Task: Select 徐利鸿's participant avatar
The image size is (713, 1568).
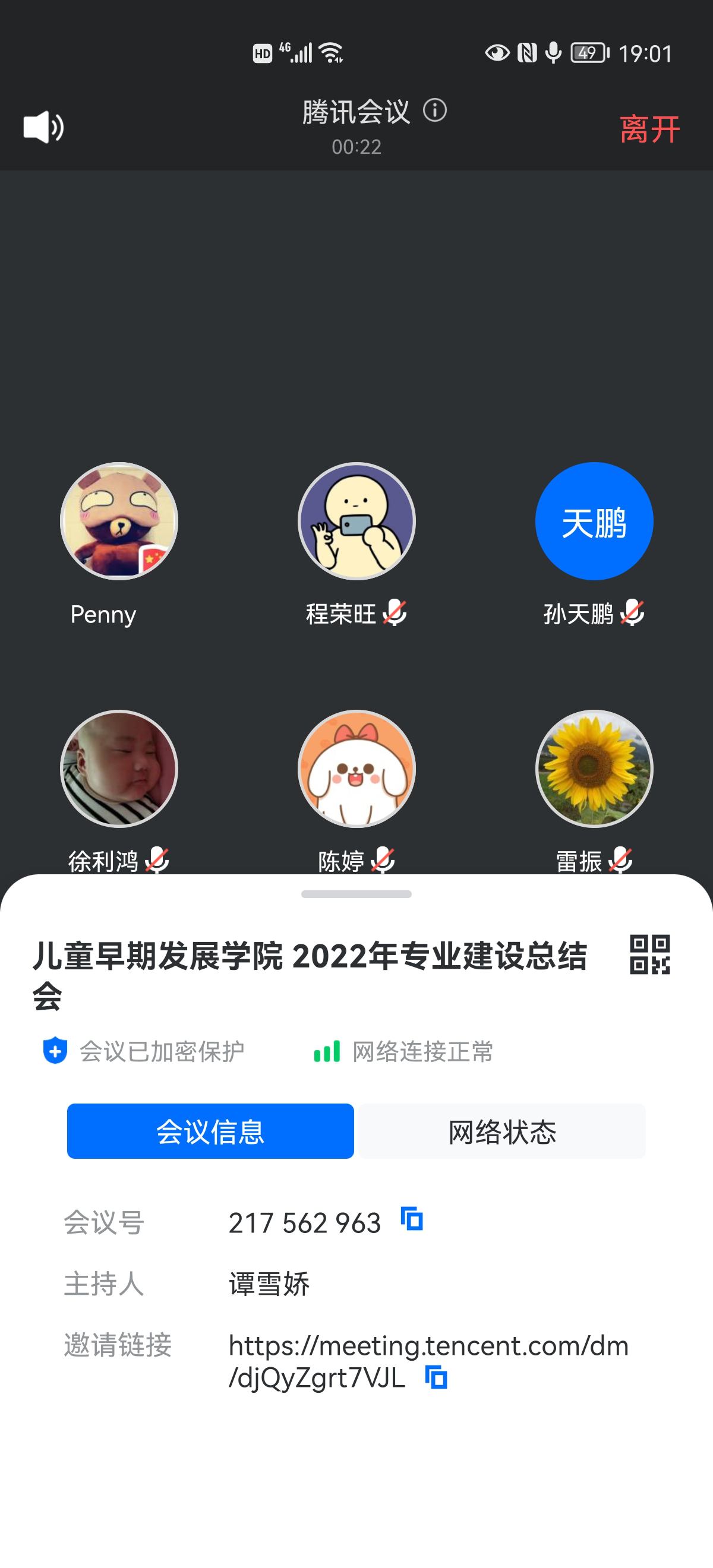Action: coord(119,769)
